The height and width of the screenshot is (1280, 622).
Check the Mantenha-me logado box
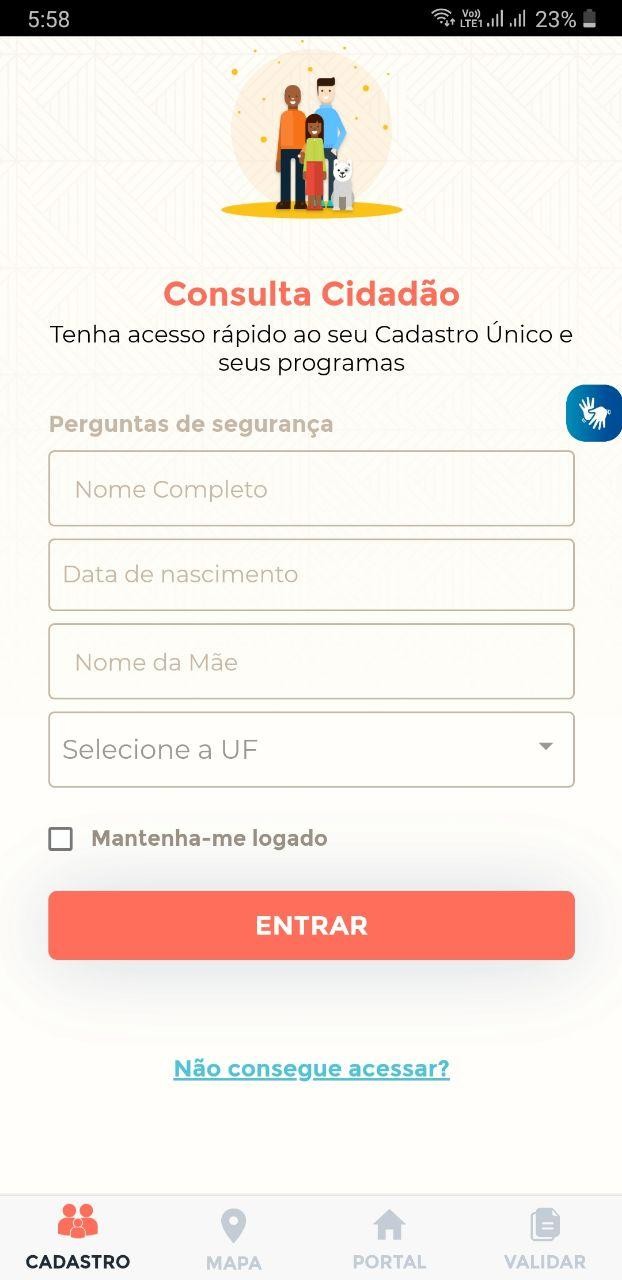[x=61, y=839]
